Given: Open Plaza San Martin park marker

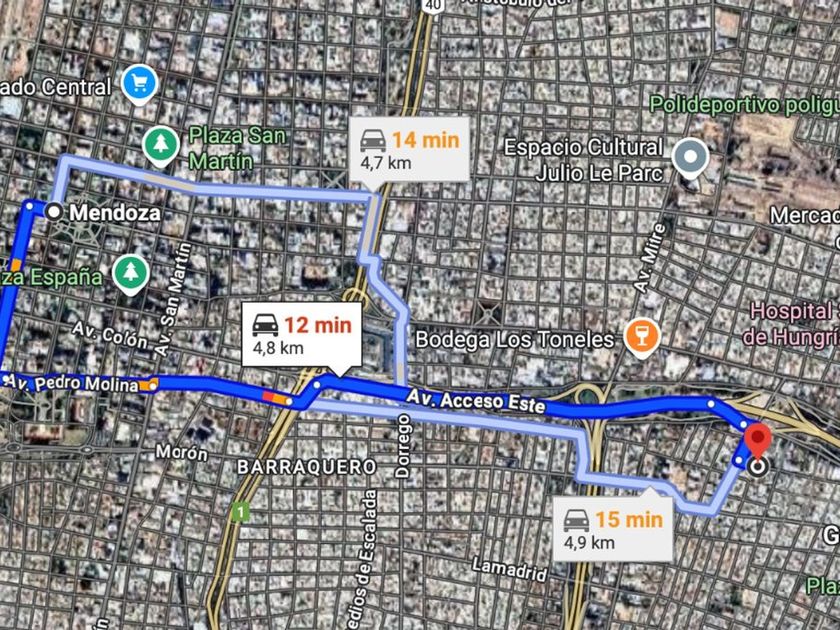Looking at the screenshot, I should 158,145.
